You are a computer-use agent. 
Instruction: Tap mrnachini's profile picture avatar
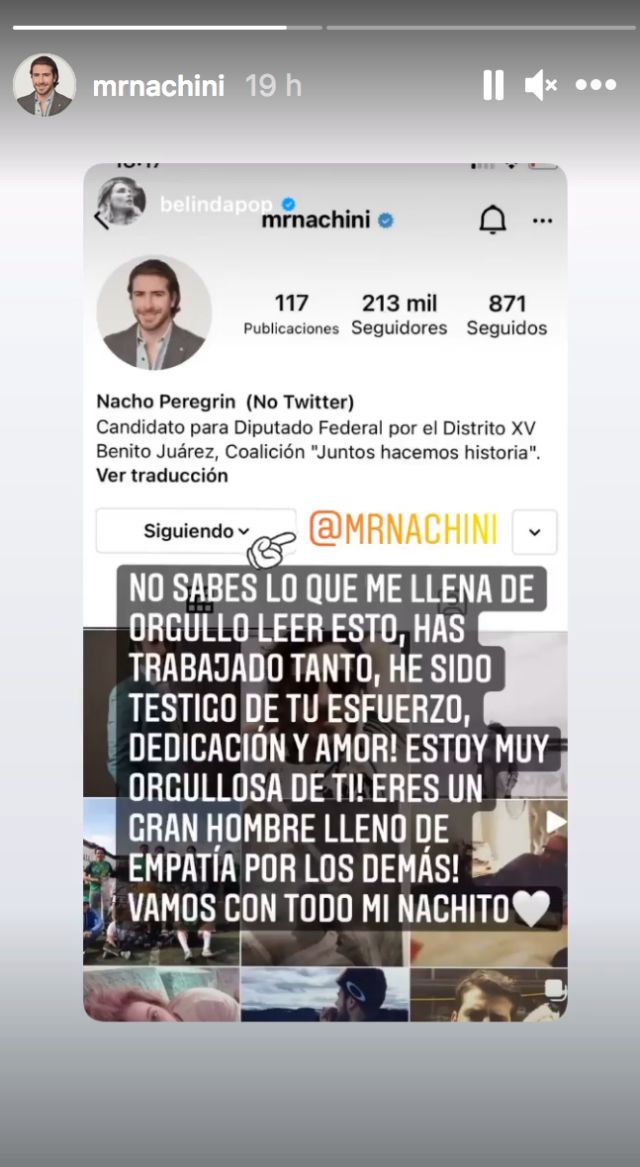pyautogui.click(x=44, y=85)
